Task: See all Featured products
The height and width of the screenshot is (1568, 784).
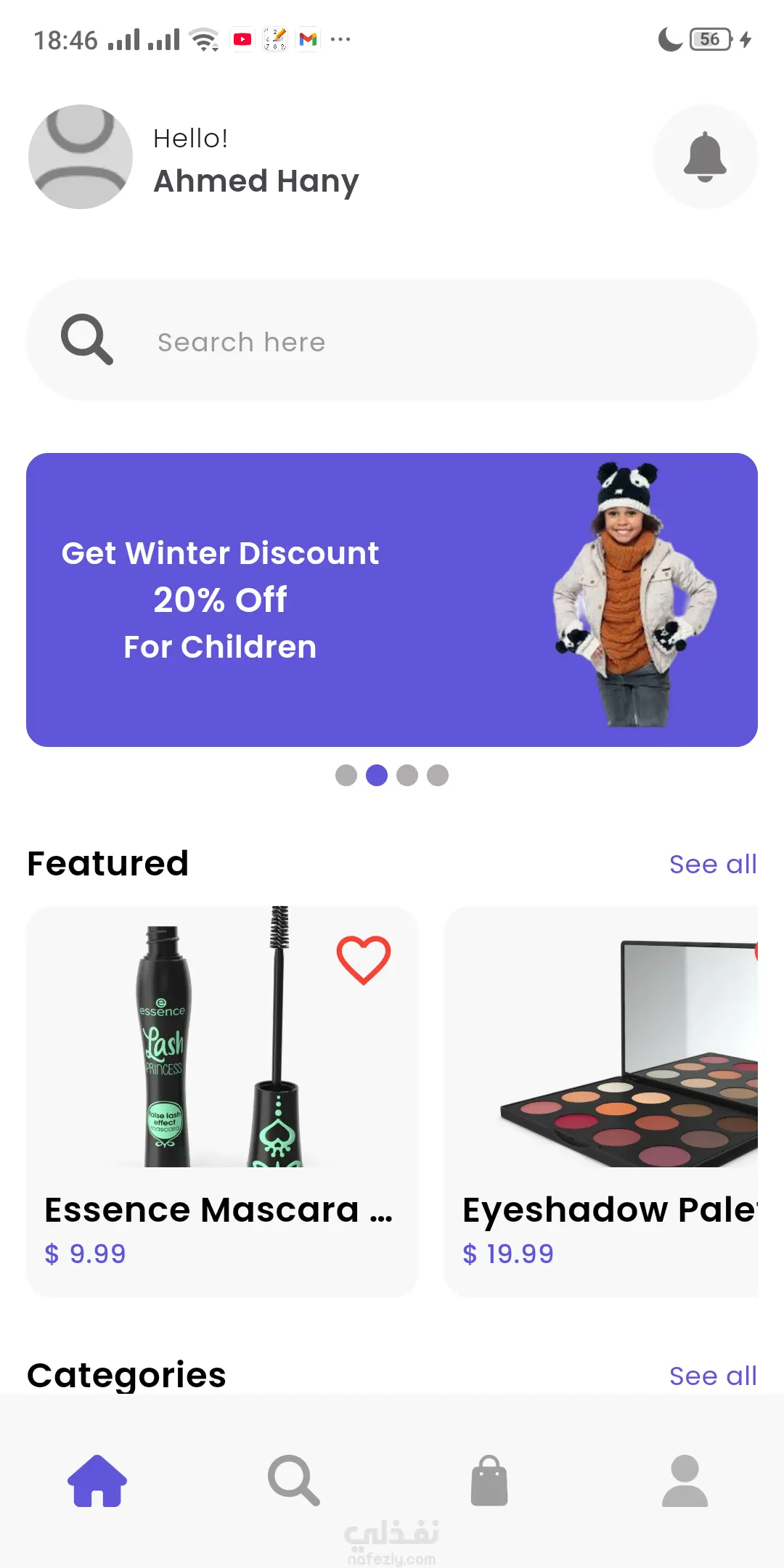Action: 712,865
